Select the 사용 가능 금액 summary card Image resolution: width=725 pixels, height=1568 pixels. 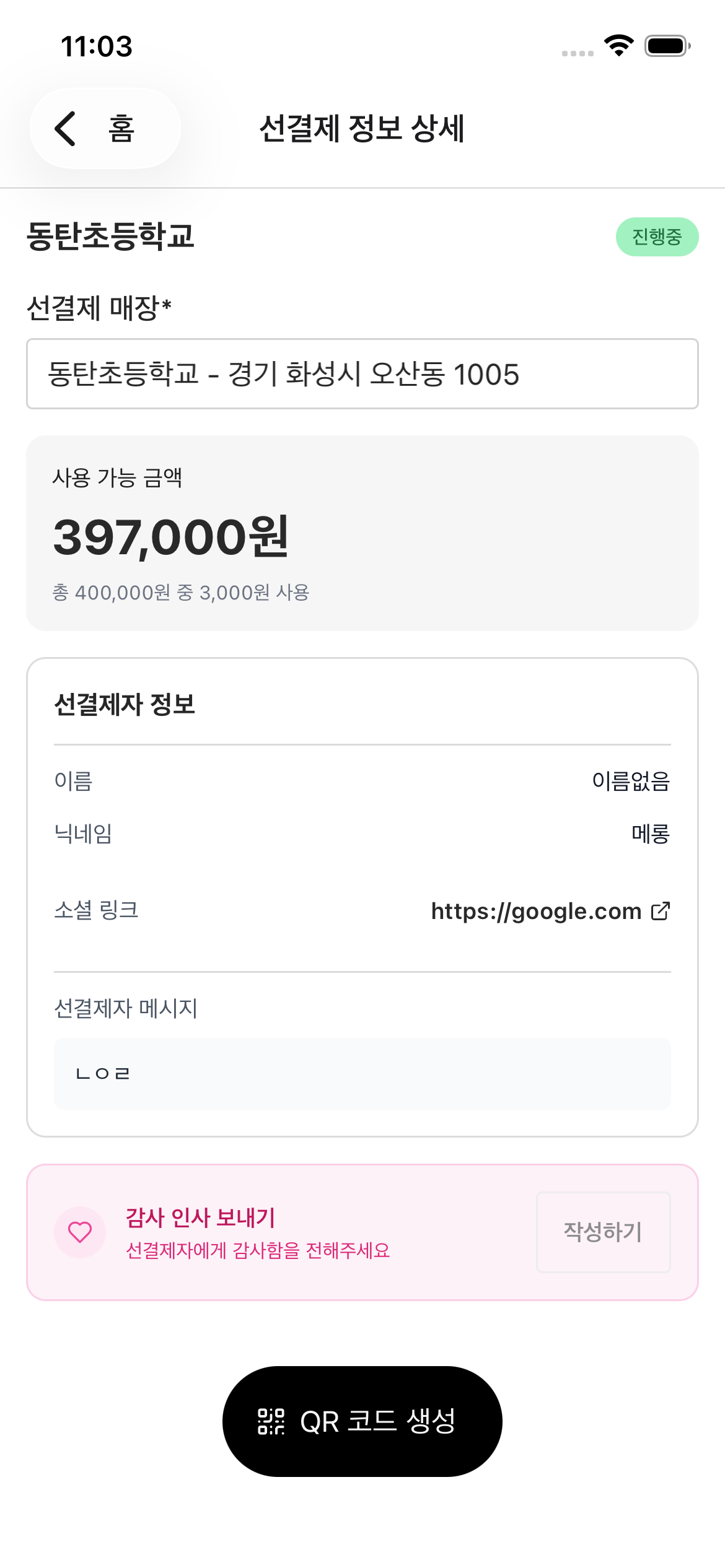tap(362, 531)
